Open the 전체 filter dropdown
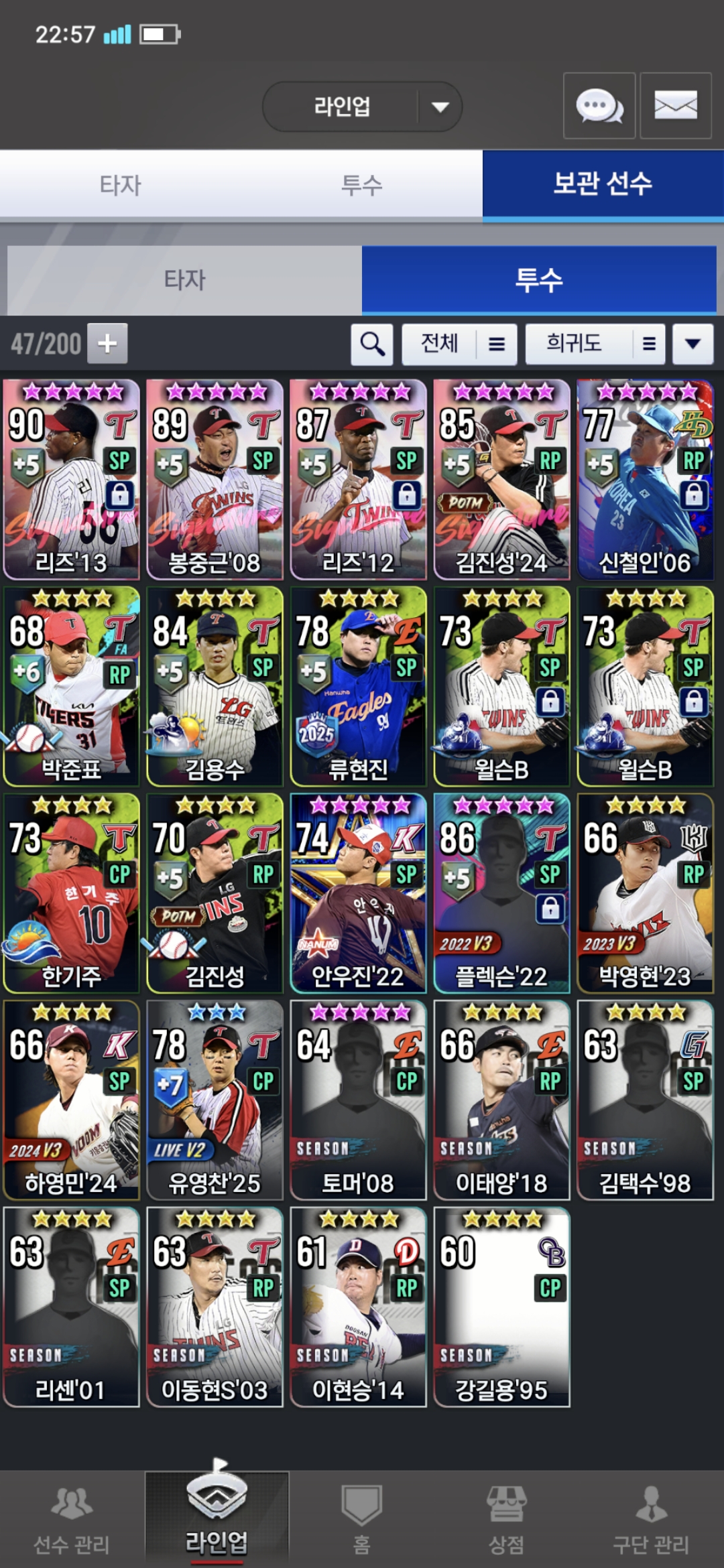The height and width of the screenshot is (1568, 724). [459, 344]
